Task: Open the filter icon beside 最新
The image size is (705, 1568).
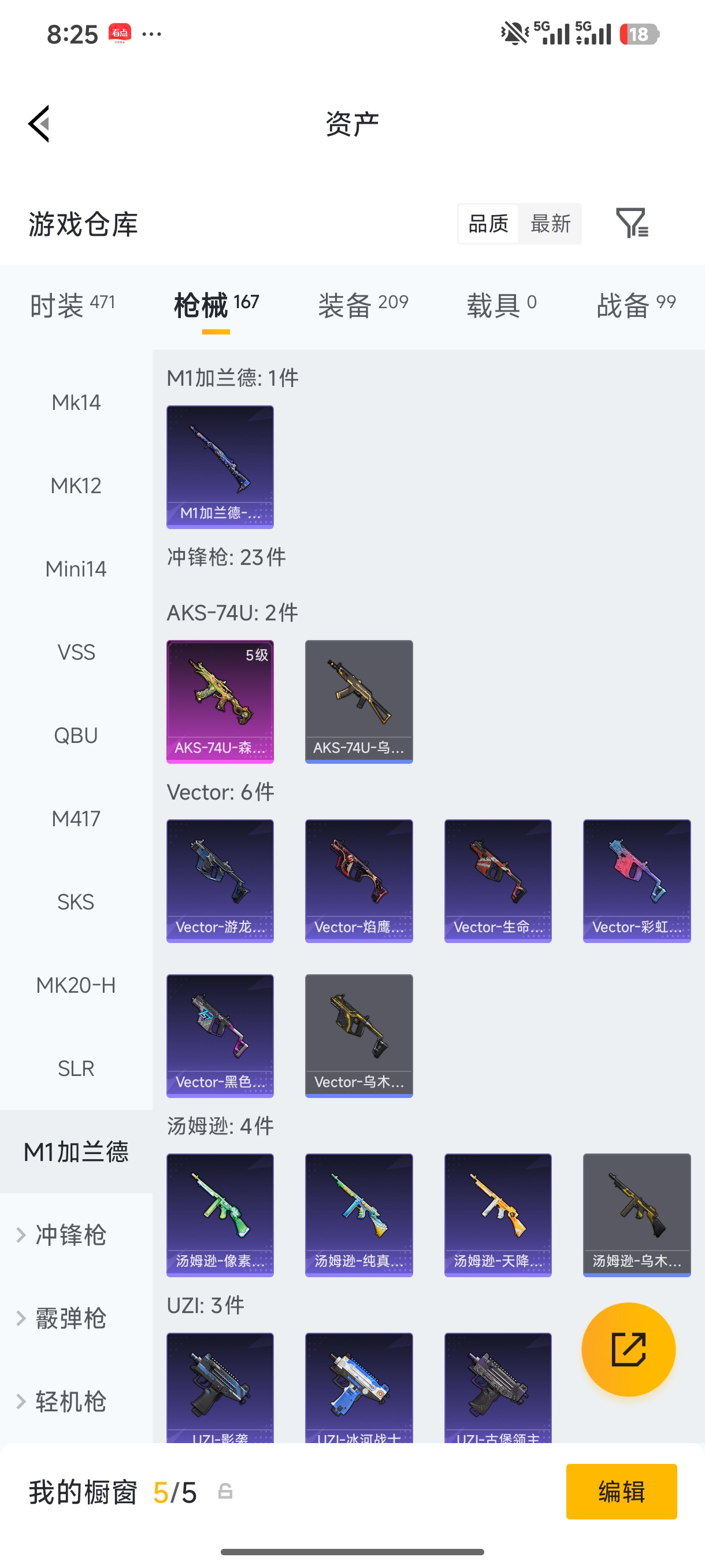Action: [632, 223]
